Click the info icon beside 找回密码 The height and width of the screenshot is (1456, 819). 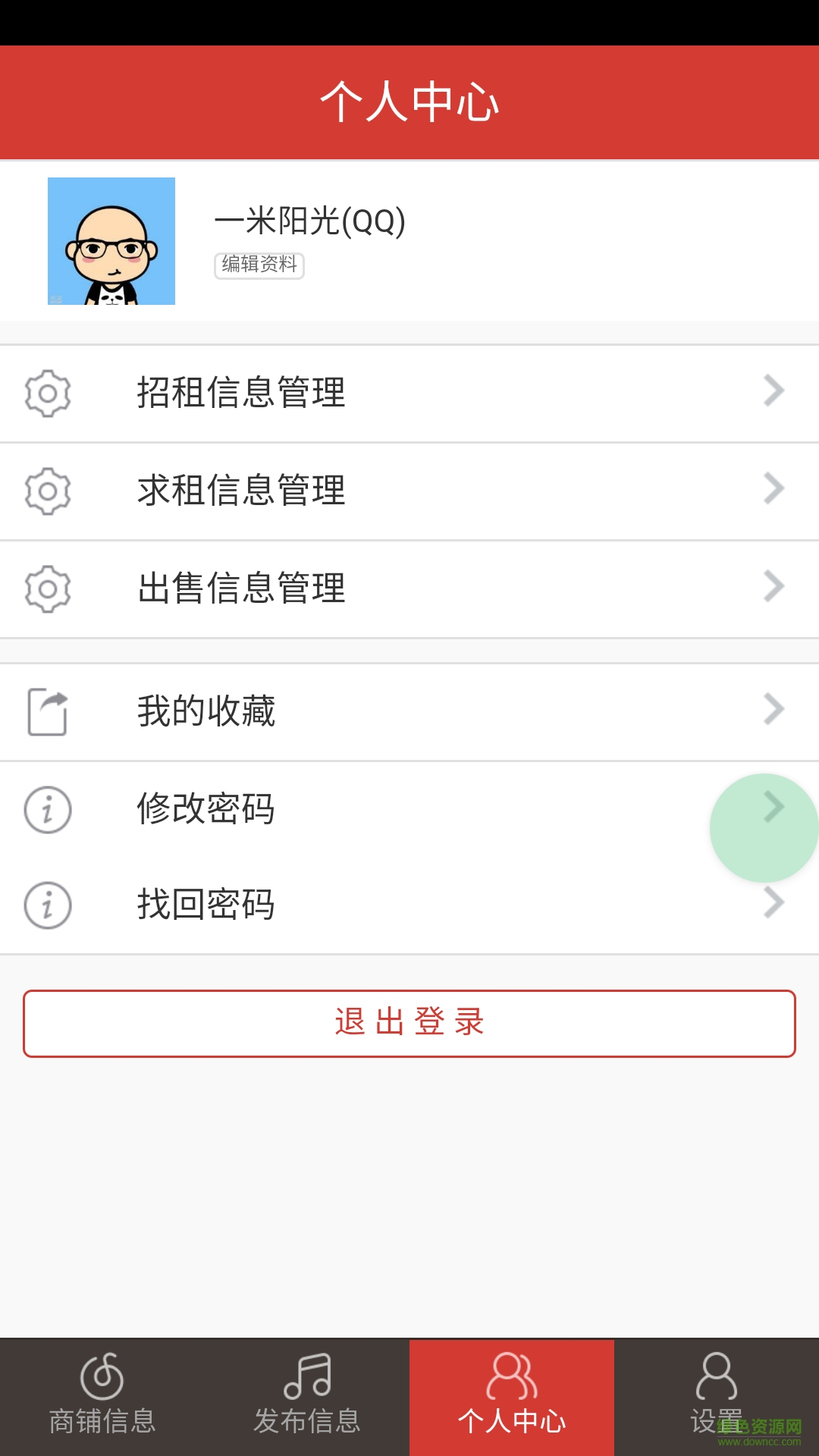47,904
